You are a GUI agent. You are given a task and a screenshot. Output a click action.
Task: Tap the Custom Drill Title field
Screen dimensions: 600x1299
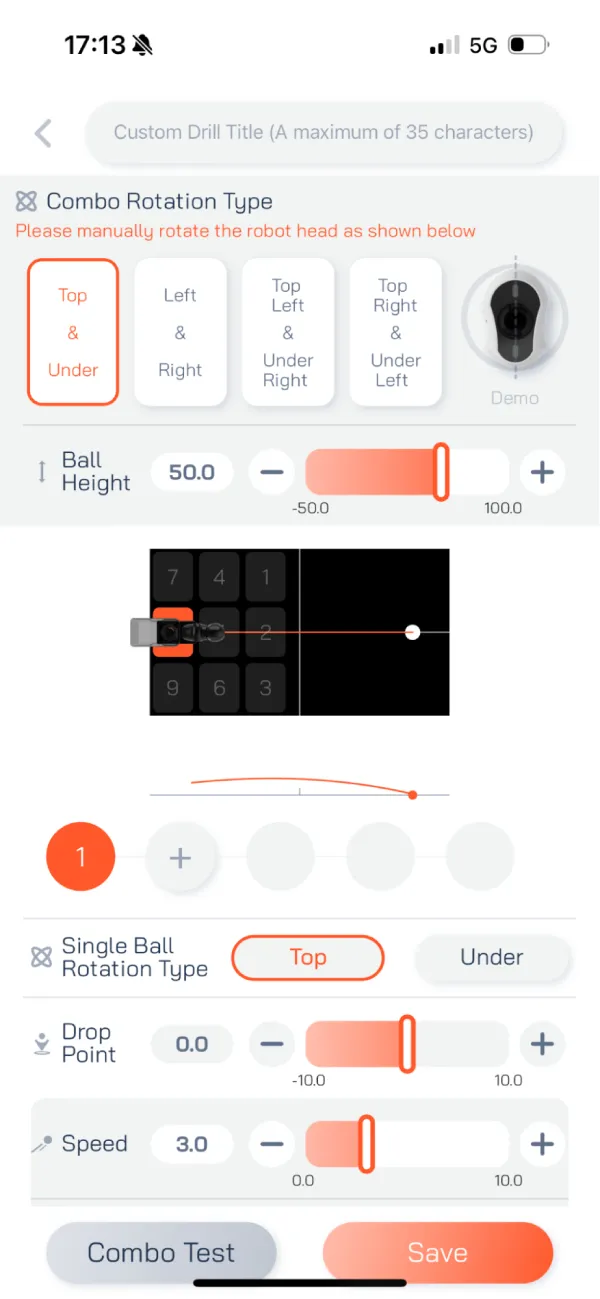324,132
